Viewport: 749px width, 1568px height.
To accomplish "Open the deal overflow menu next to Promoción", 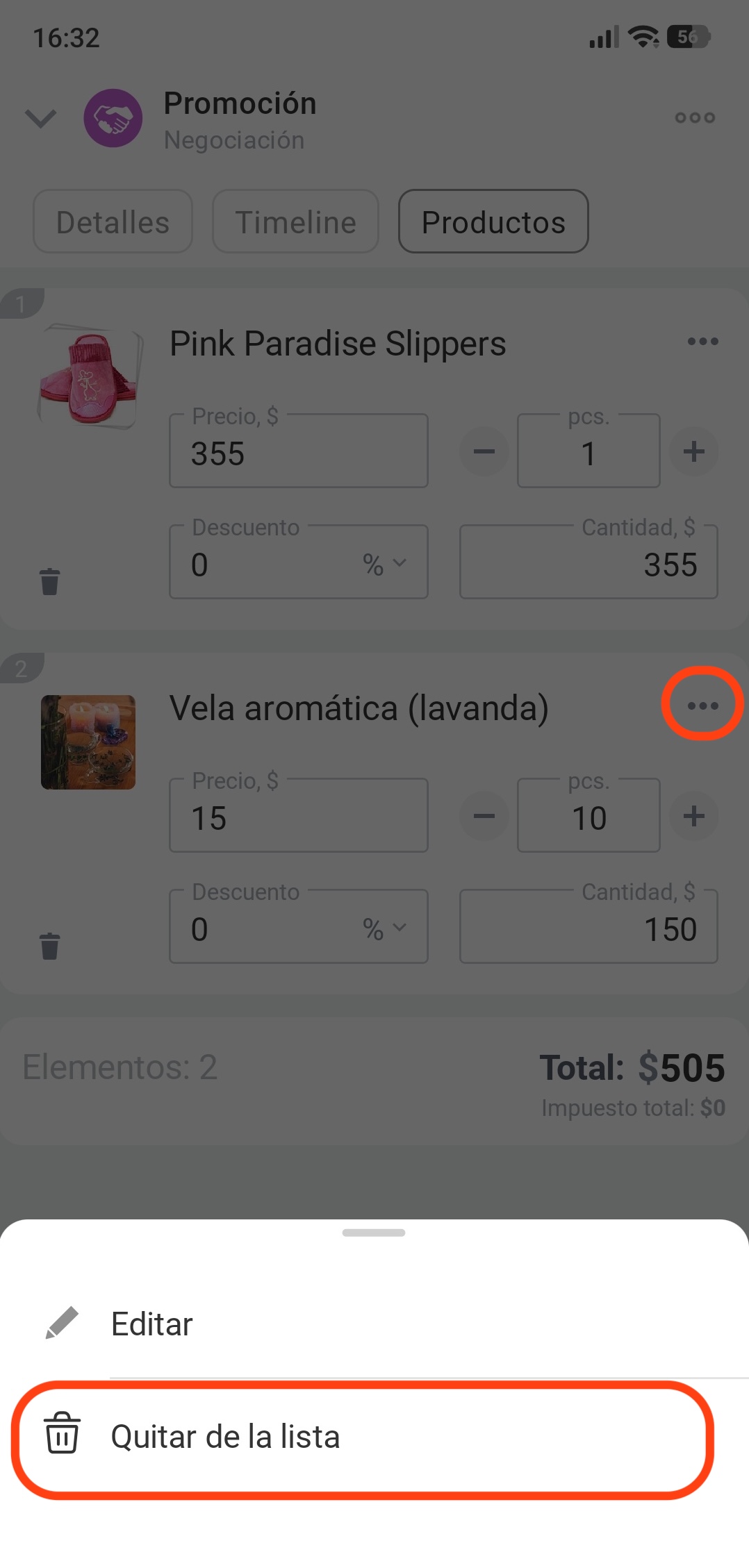I will (x=695, y=118).
